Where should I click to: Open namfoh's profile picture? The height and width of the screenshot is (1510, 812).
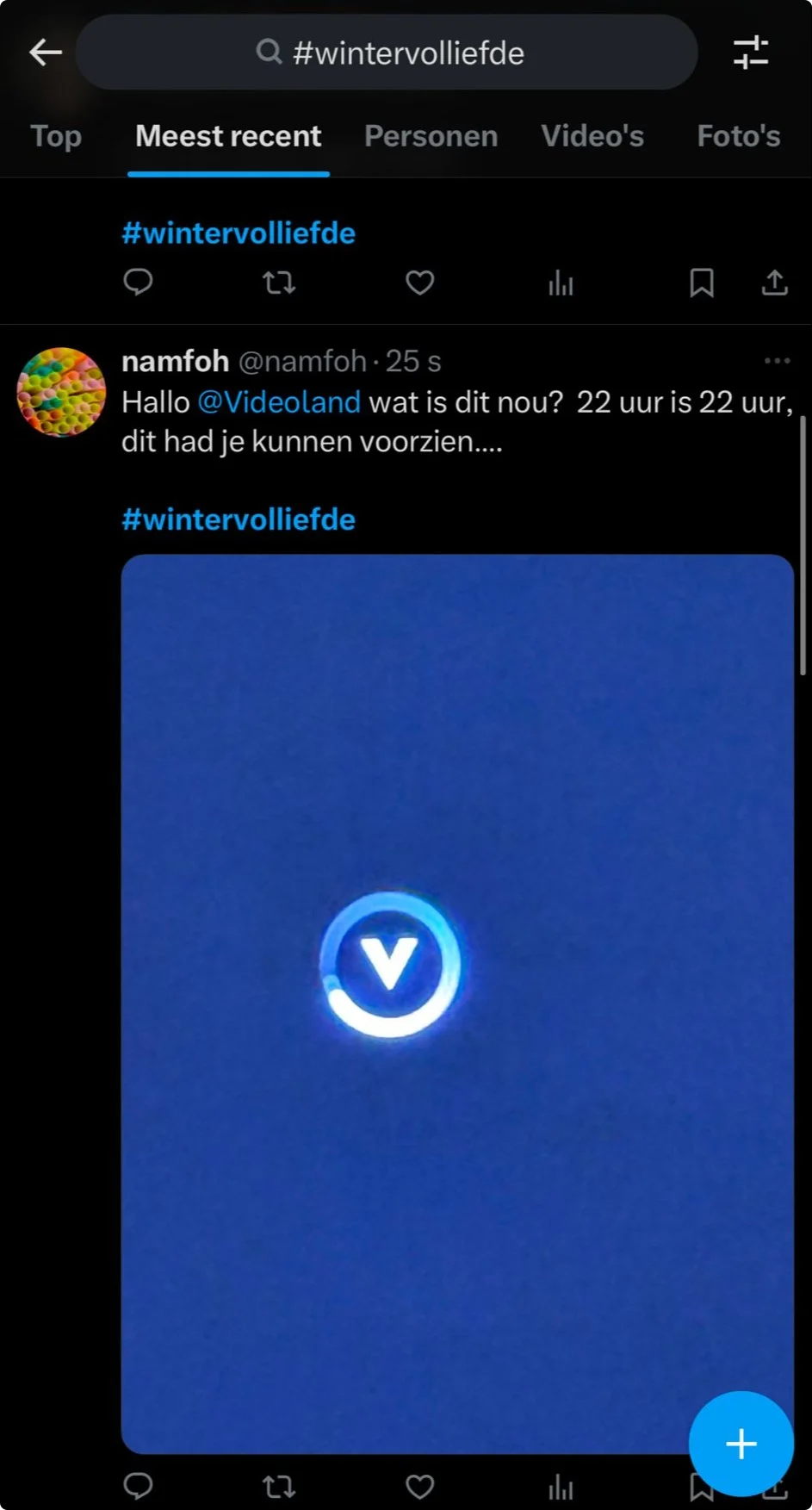pyautogui.click(x=61, y=392)
